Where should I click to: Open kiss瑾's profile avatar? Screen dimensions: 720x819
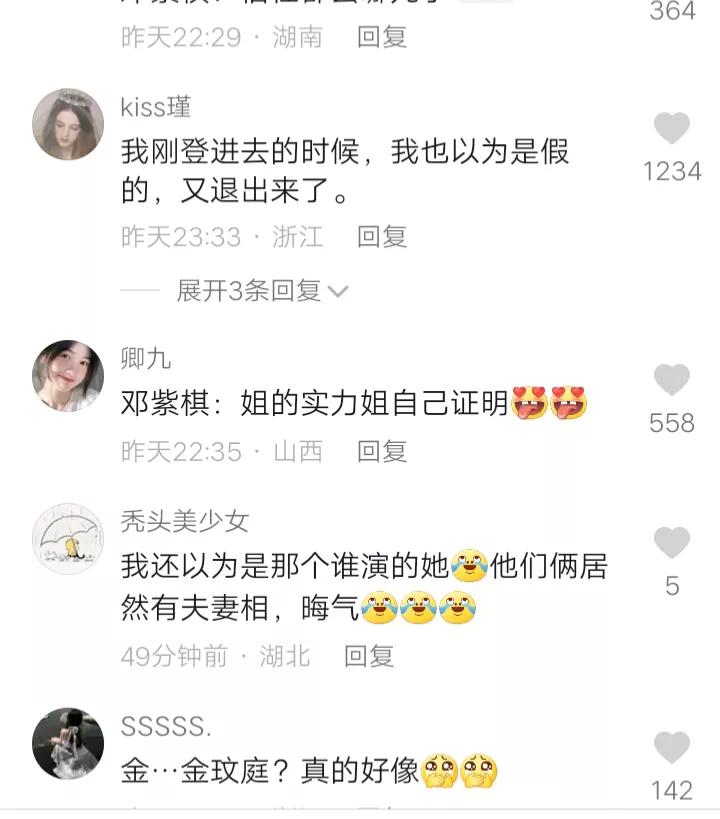tap(70, 122)
